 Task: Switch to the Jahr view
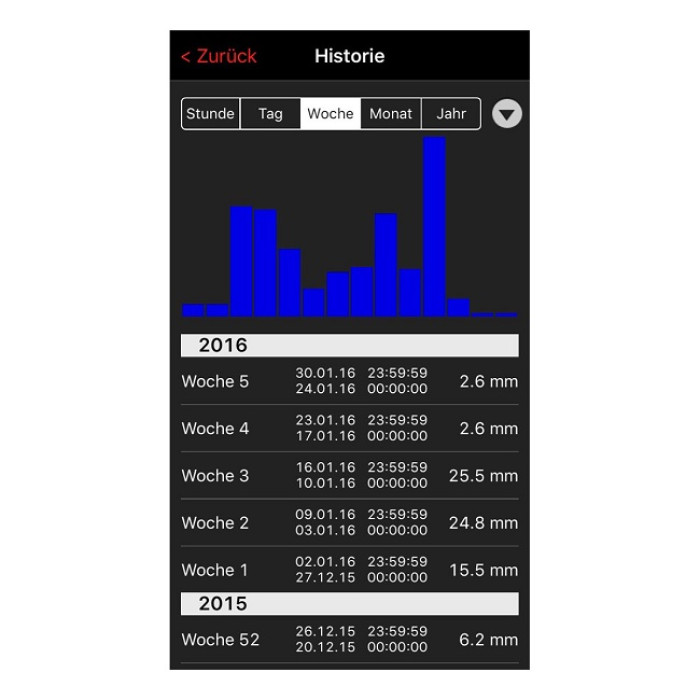[451, 114]
